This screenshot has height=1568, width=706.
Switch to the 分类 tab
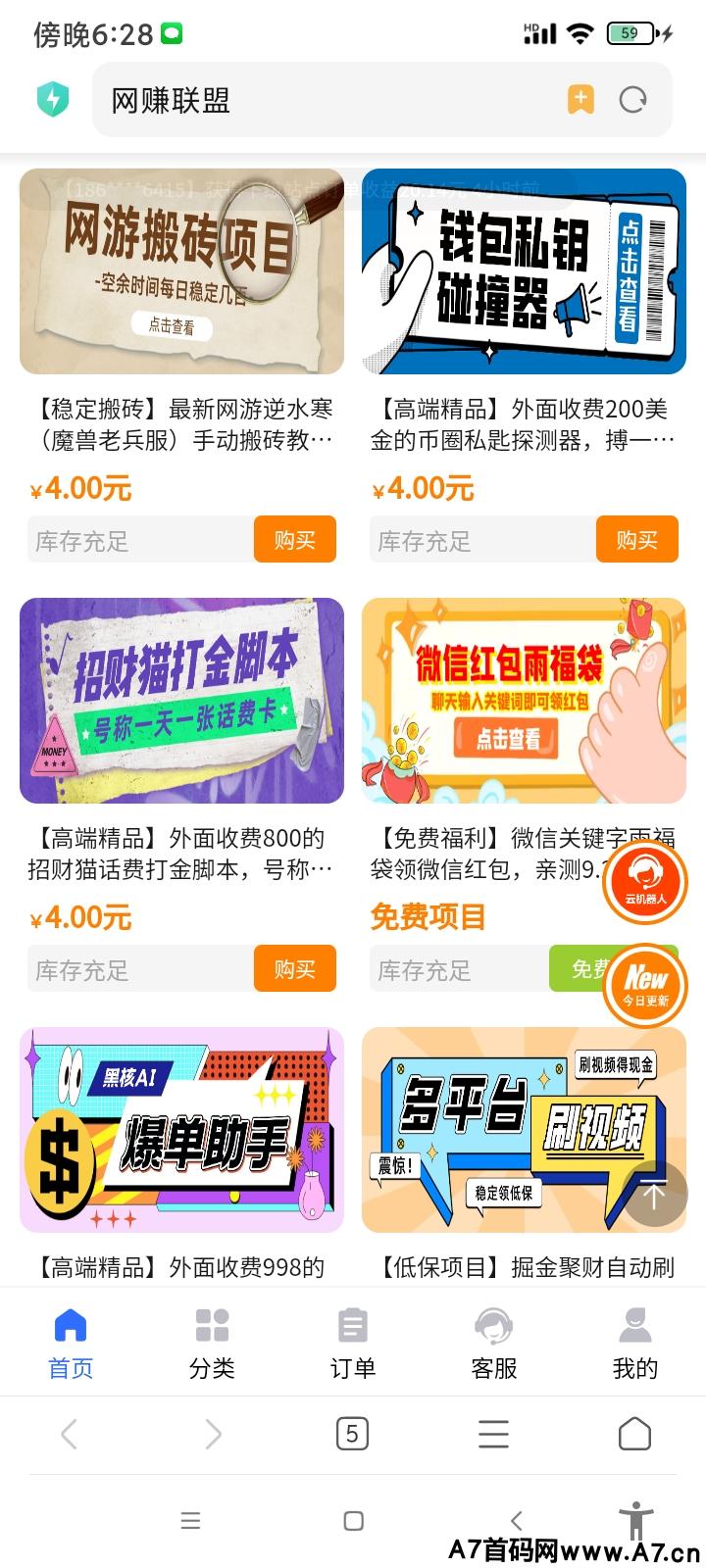click(x=212, y=1343)
